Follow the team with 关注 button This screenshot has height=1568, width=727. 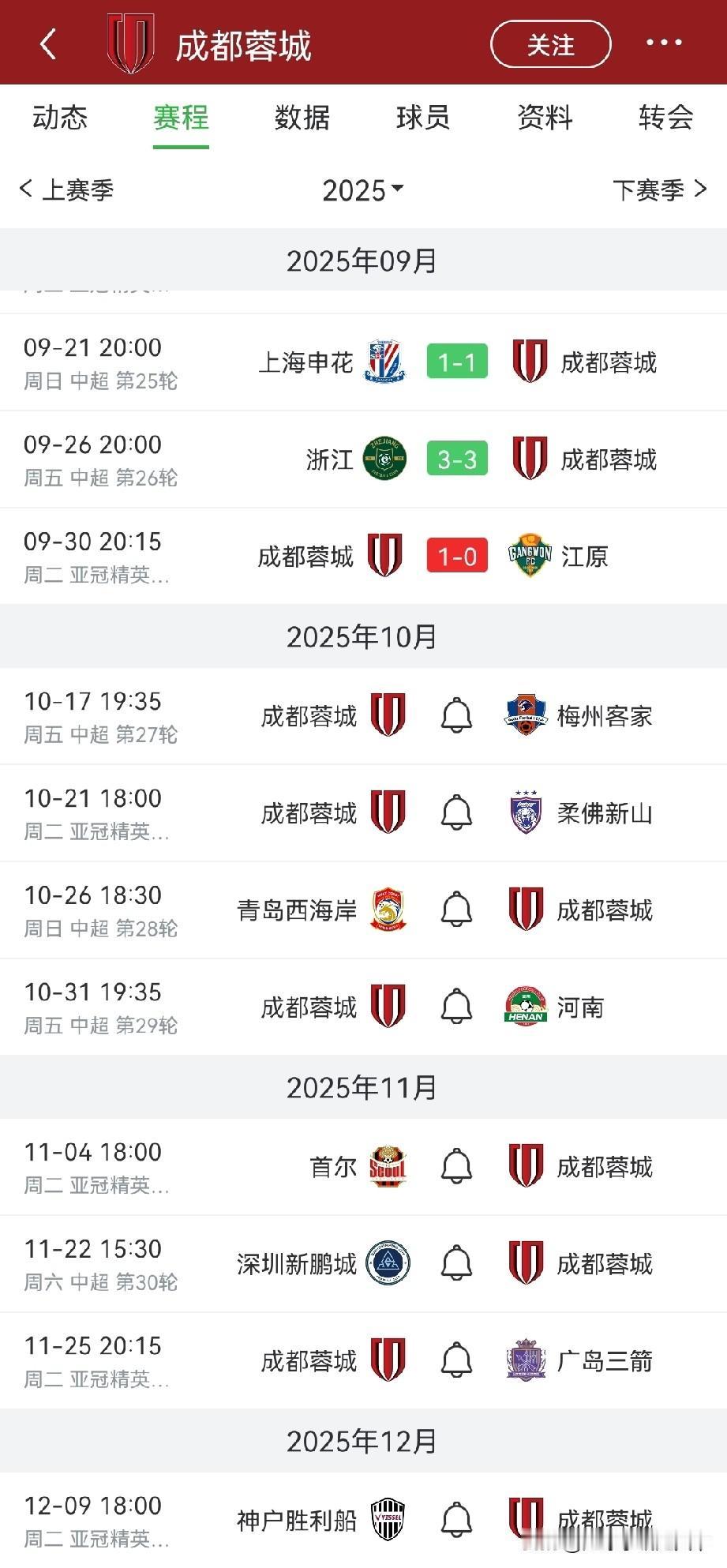[x=551, y=44]
